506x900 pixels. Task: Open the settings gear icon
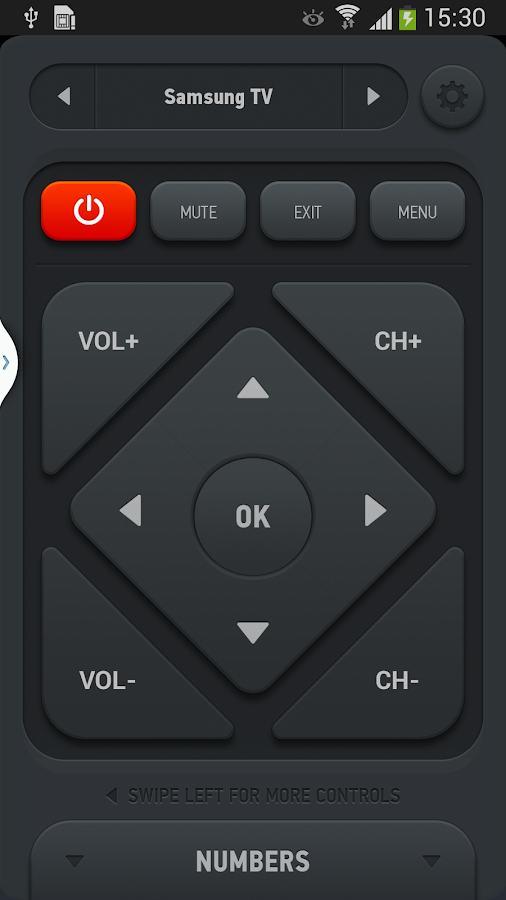[x=452, y=96]
